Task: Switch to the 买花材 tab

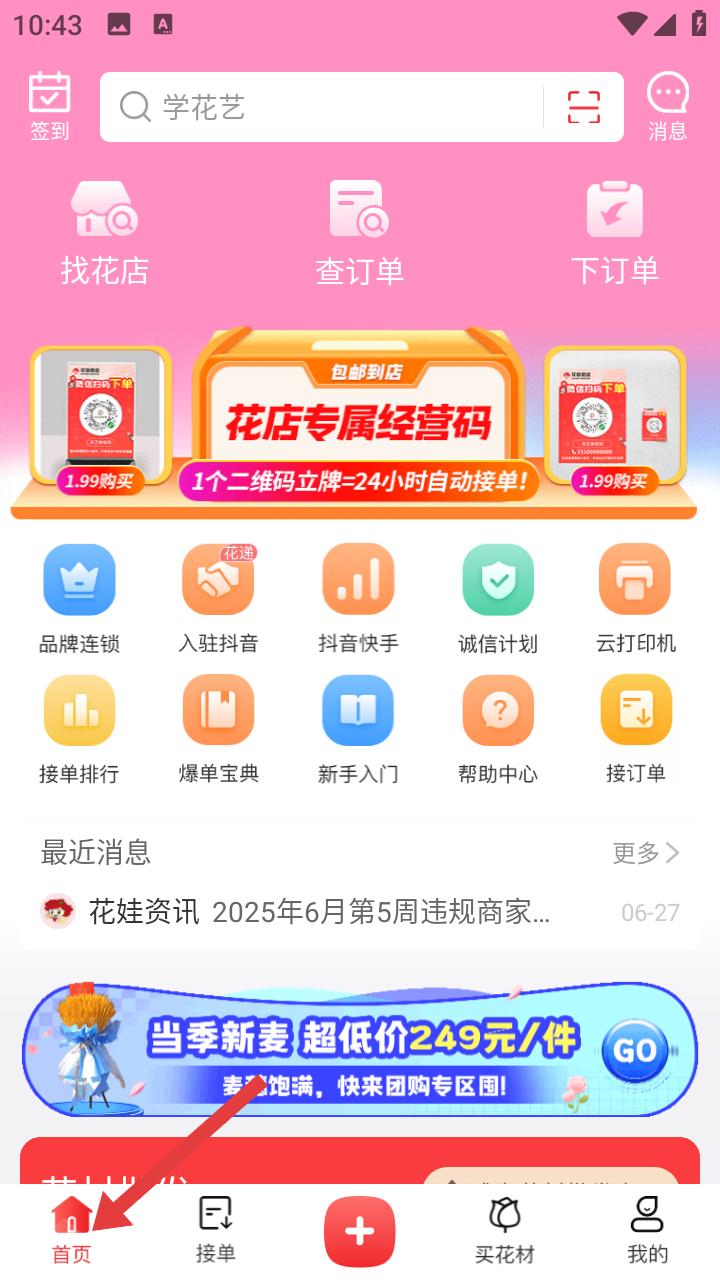Action: 505,1230
